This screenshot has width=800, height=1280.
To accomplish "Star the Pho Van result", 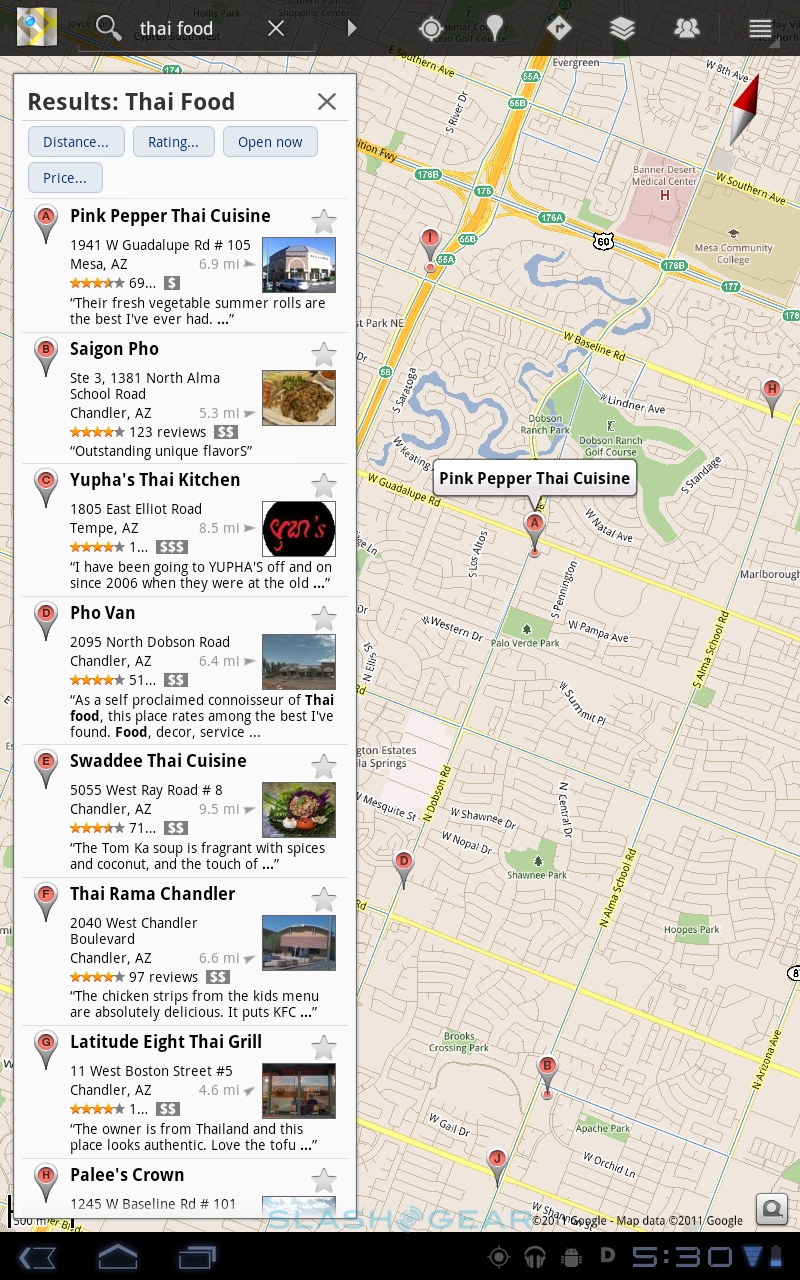I will (323, 618).
